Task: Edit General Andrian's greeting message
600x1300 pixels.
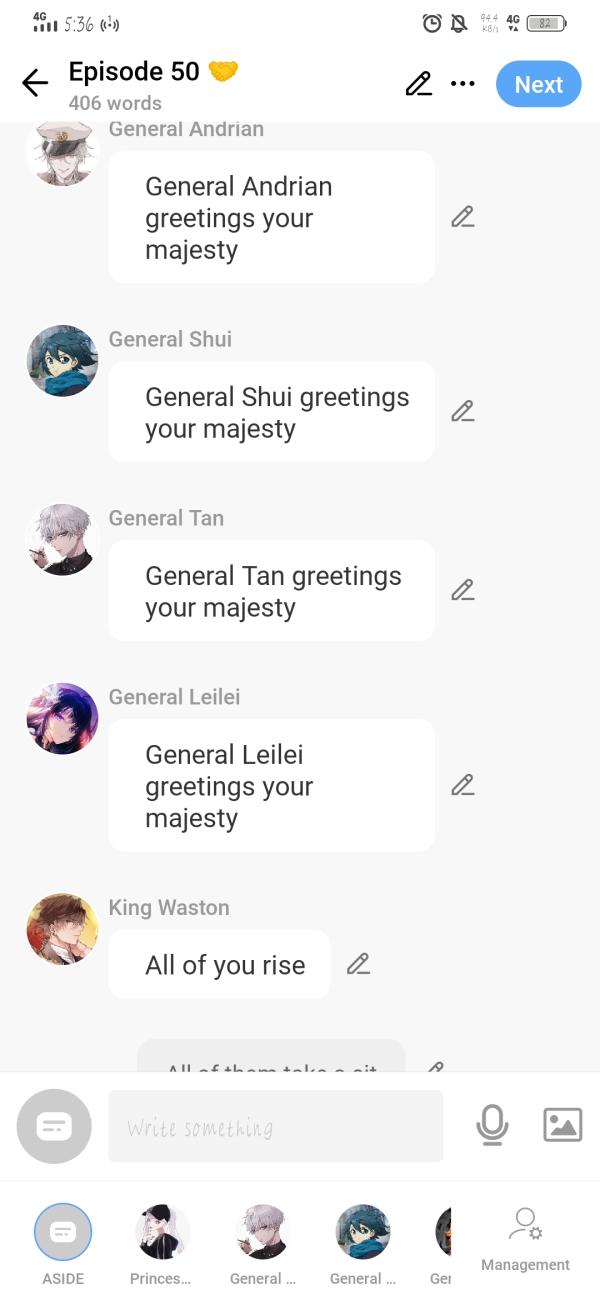Action: click(x=462, y=216)
